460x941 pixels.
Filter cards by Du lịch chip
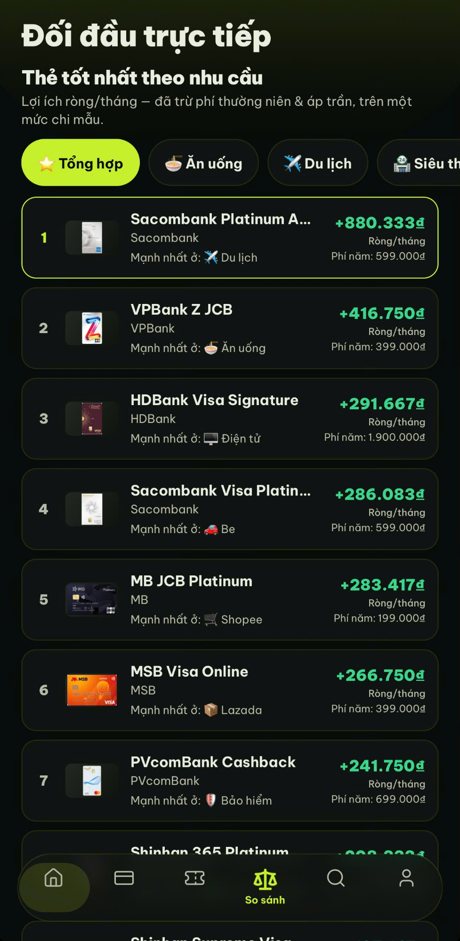[317, 163]
